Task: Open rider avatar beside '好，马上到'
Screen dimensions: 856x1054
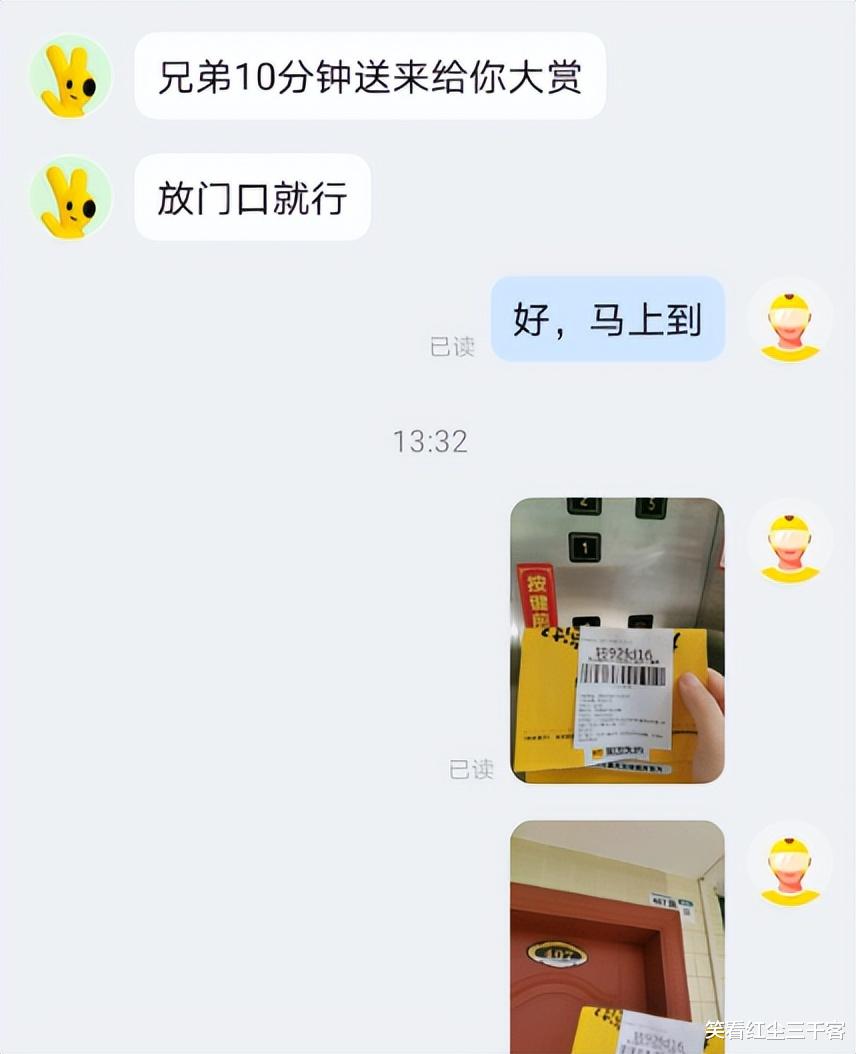Action: point(790,321)
